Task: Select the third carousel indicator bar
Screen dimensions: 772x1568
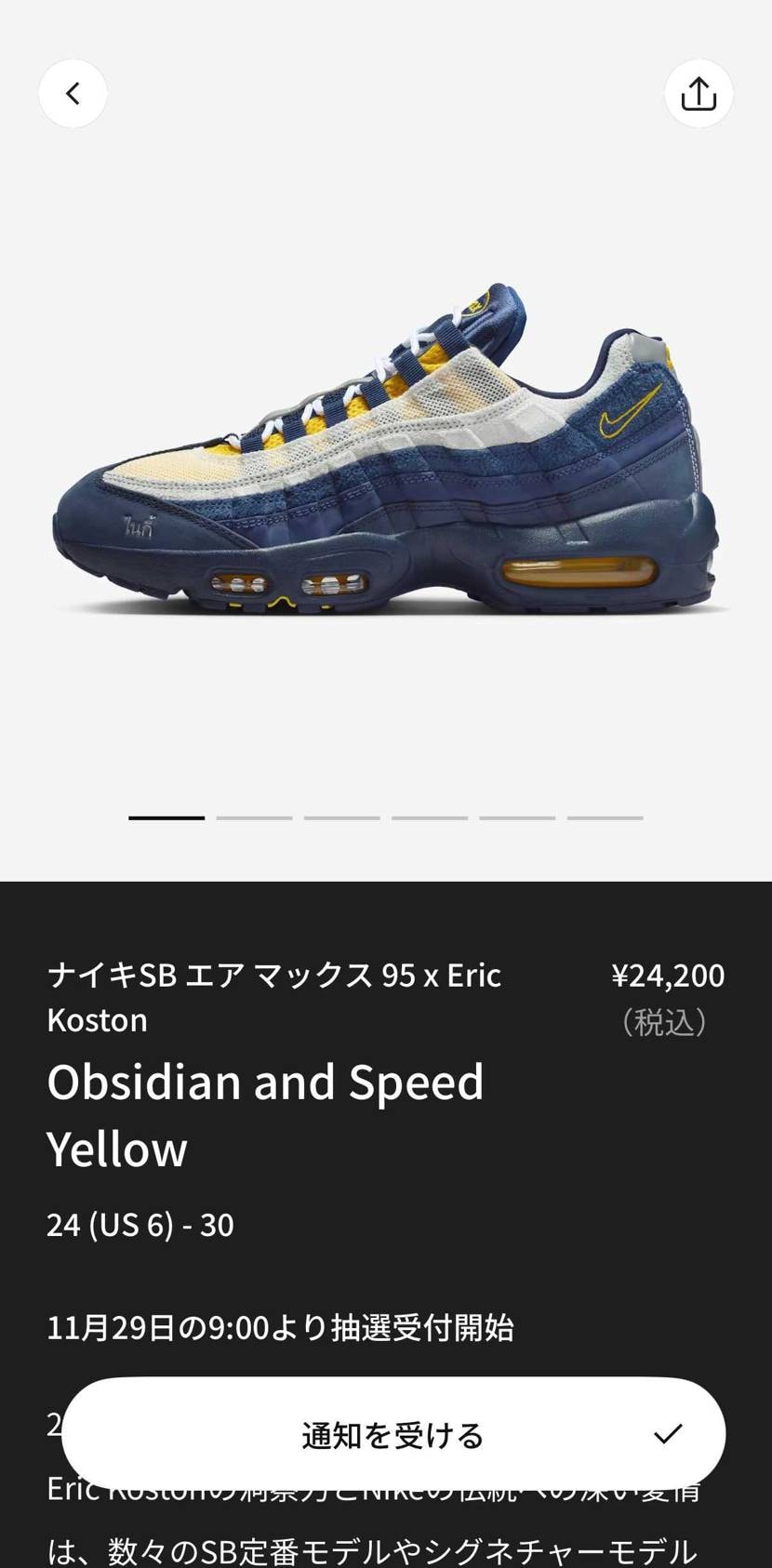Action: point(341,818)
